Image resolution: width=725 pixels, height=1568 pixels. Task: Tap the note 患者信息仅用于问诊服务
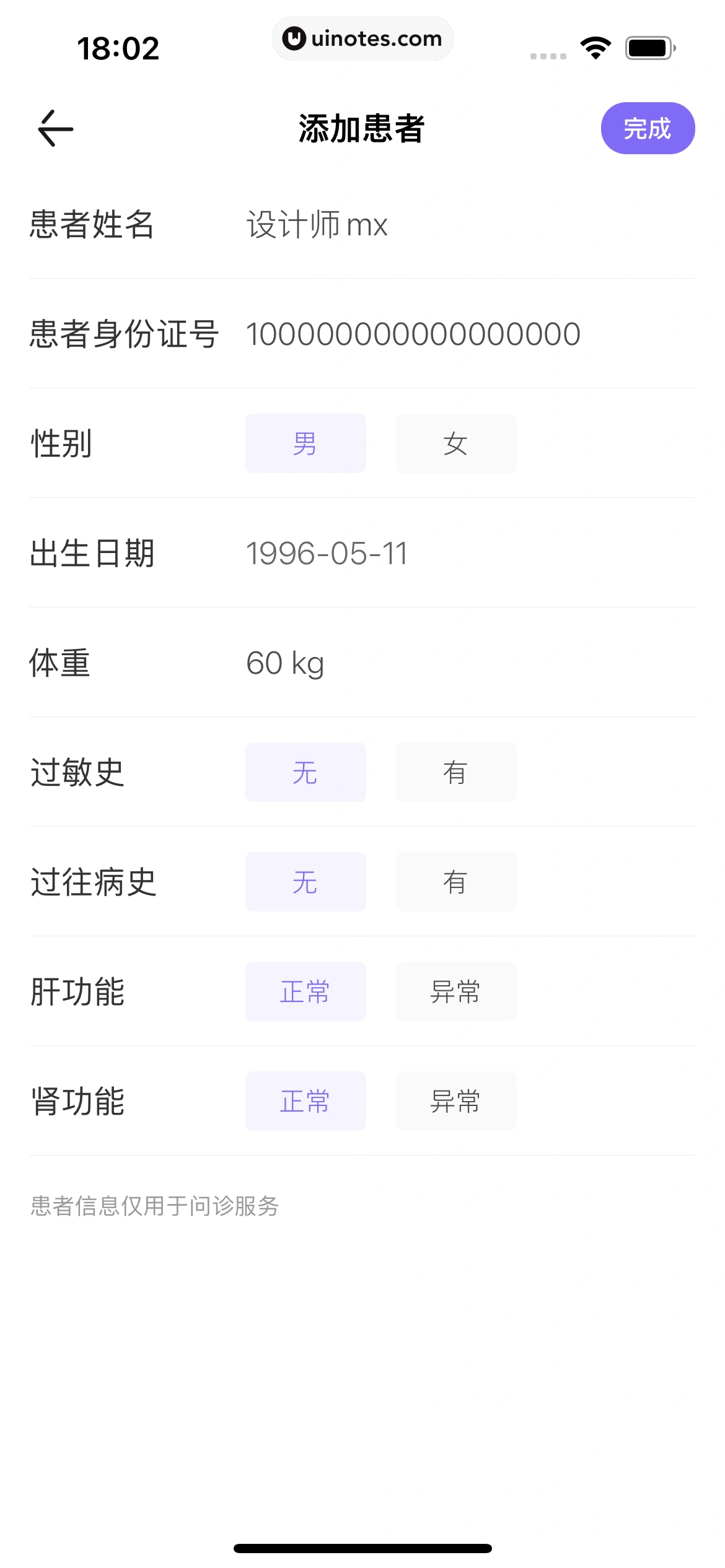pos(155,1206)
